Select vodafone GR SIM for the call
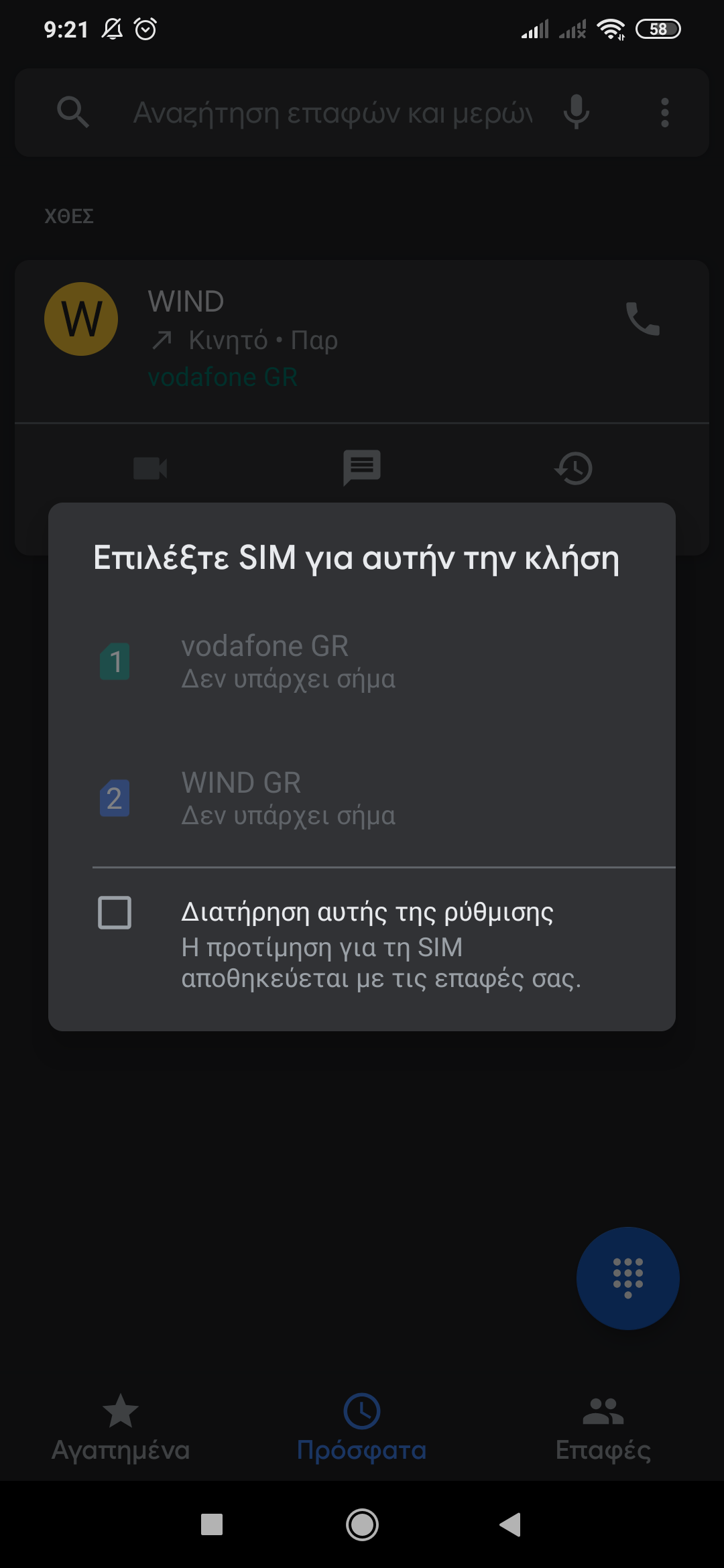724x1568 pixels. [288, 662]
